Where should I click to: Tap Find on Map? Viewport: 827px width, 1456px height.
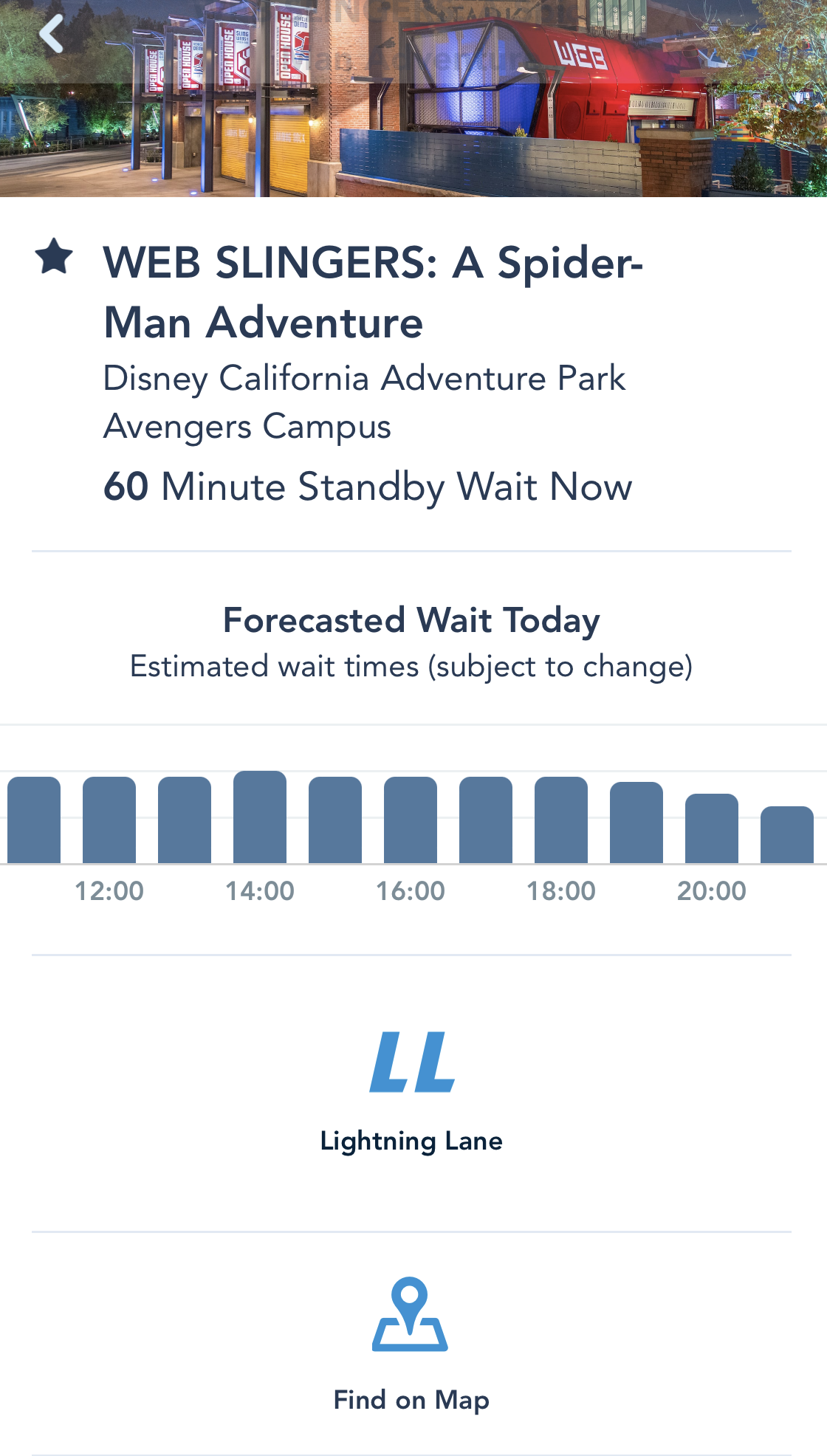tap(411, 1344)
